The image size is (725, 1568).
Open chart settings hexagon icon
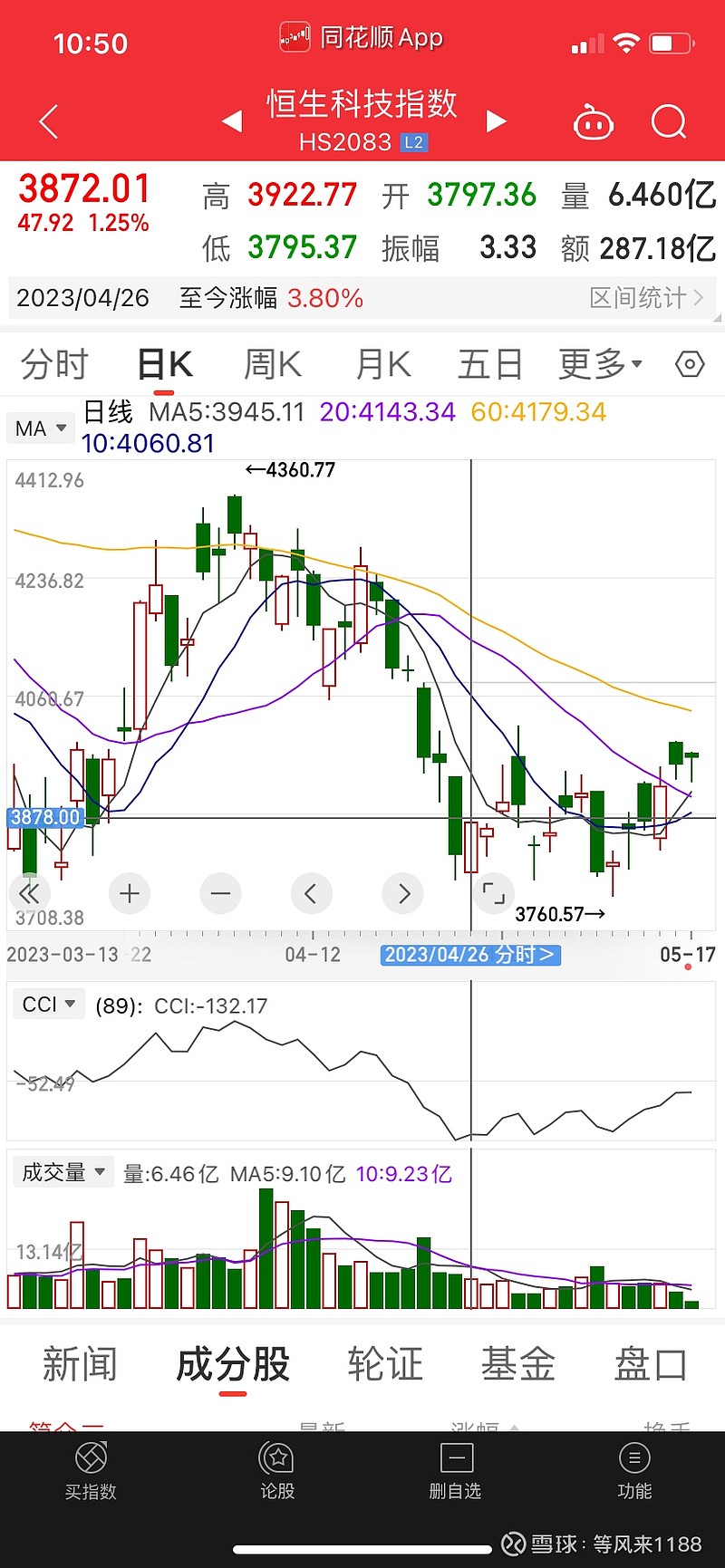(690, 365)
